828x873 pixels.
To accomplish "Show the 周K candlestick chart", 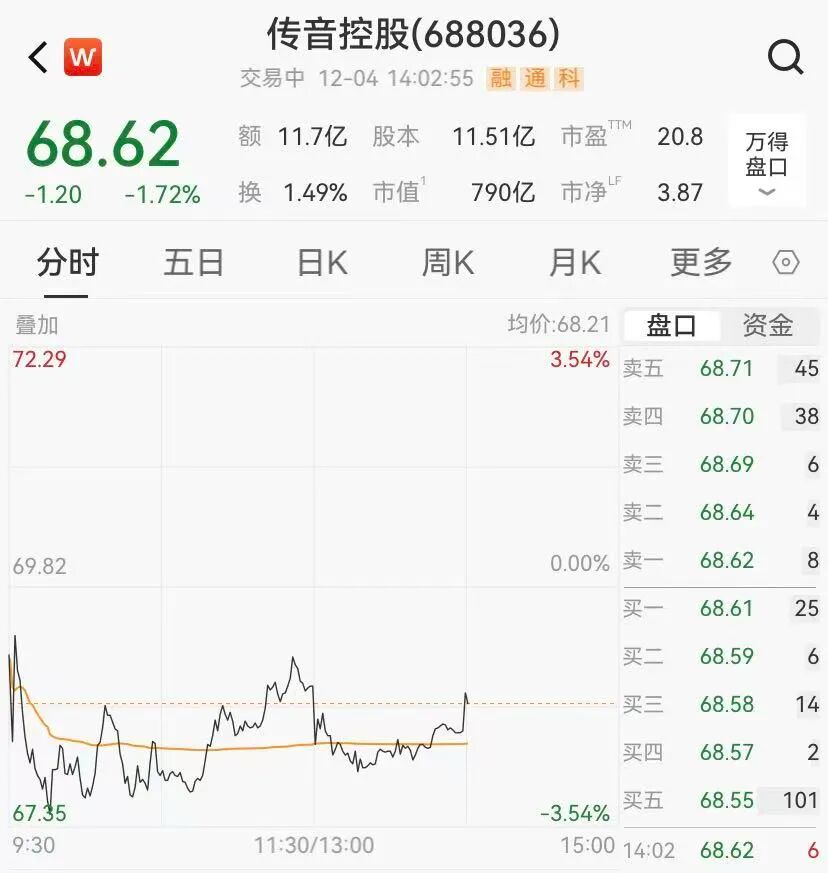I will coord(448,263).
